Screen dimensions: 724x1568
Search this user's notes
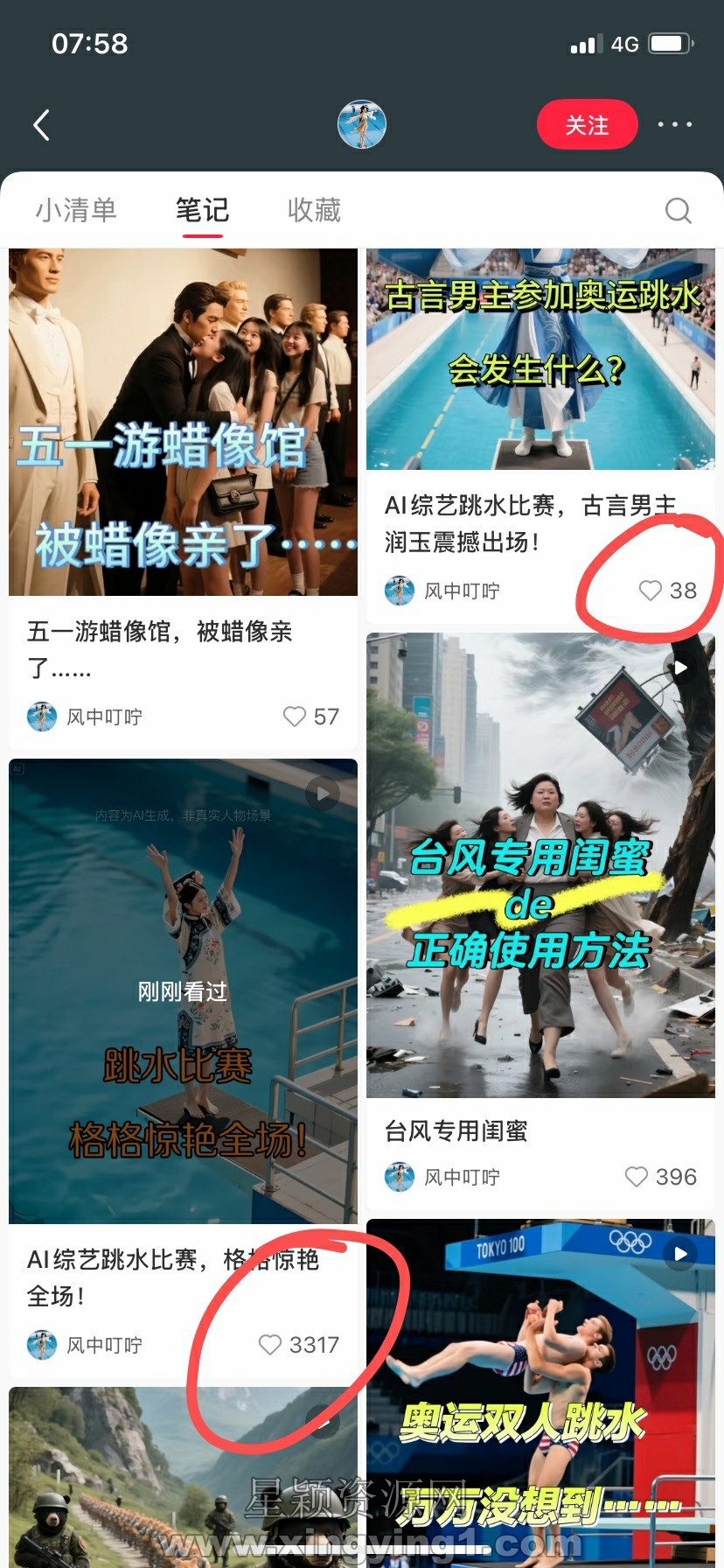pos(678,211)
